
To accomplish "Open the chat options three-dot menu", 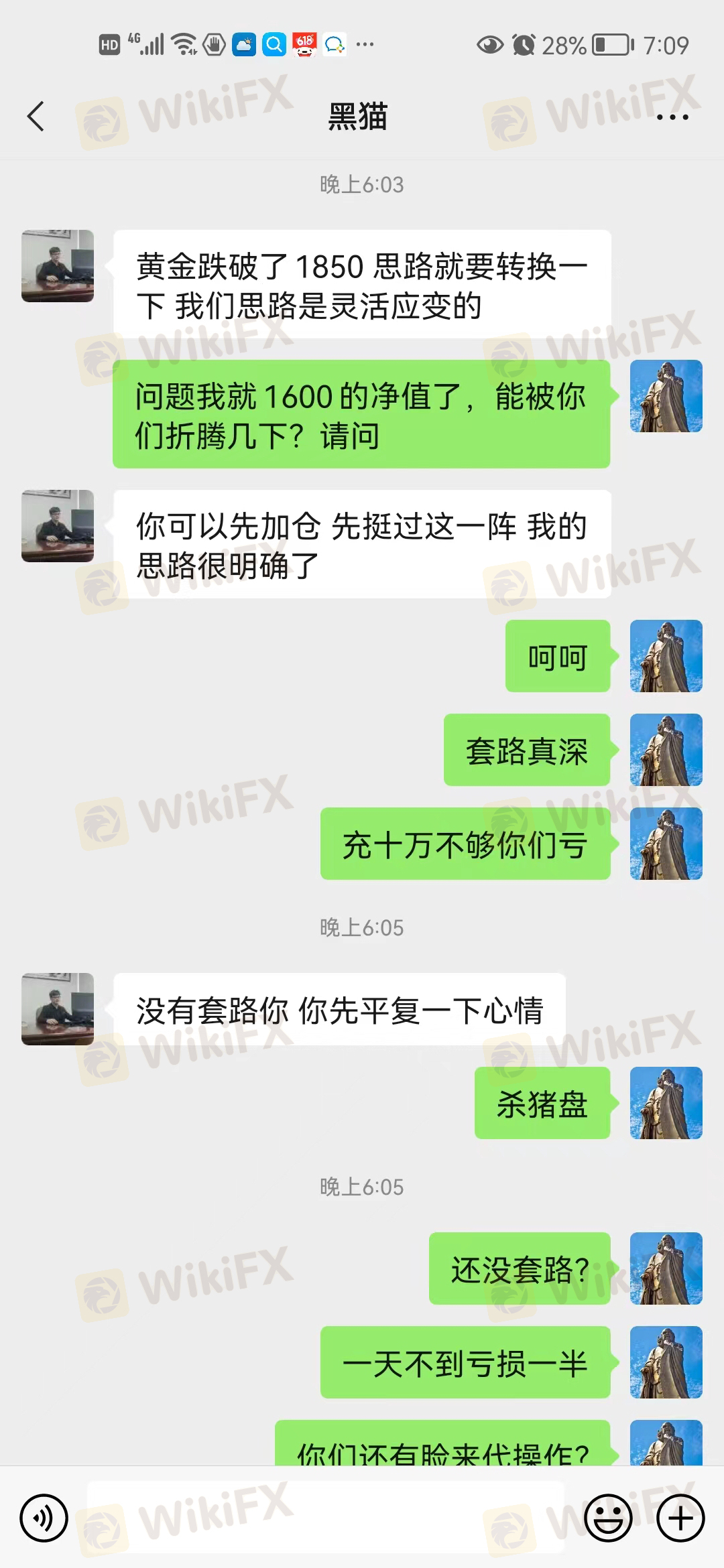I will point(672,117).
